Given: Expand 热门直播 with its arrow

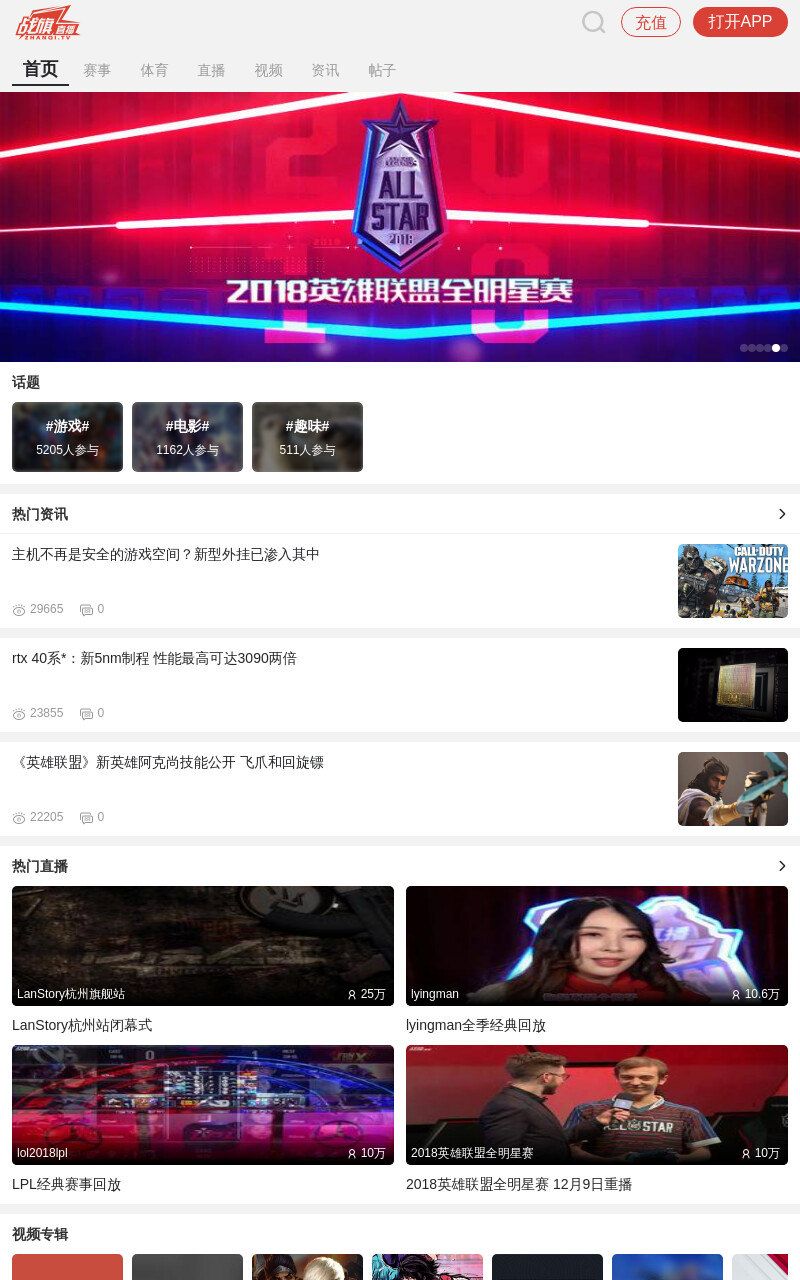Looking at the screenshot, I should click(x=782, y=866).
